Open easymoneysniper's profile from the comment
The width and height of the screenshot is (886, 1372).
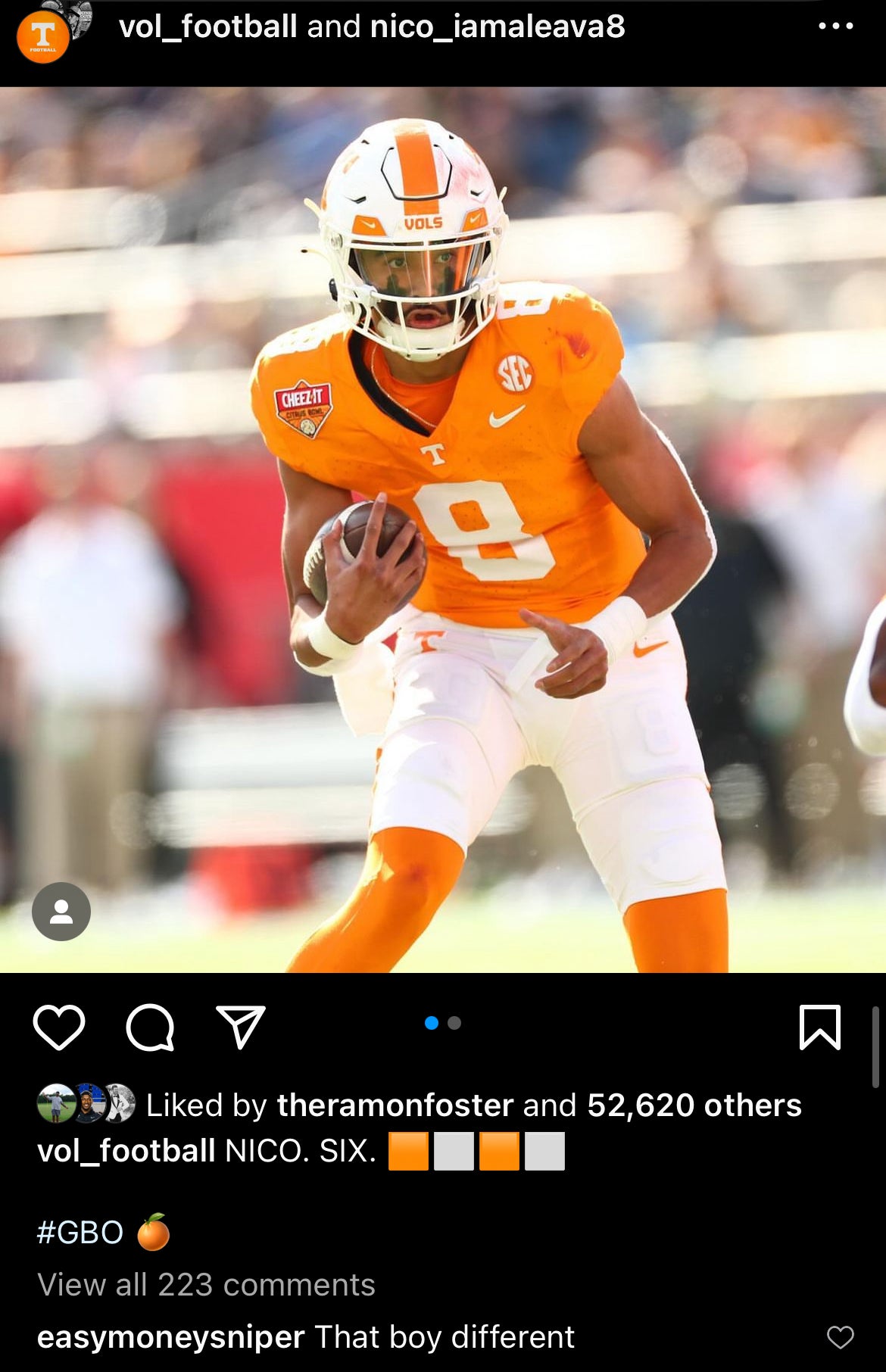pos(170,1337)
